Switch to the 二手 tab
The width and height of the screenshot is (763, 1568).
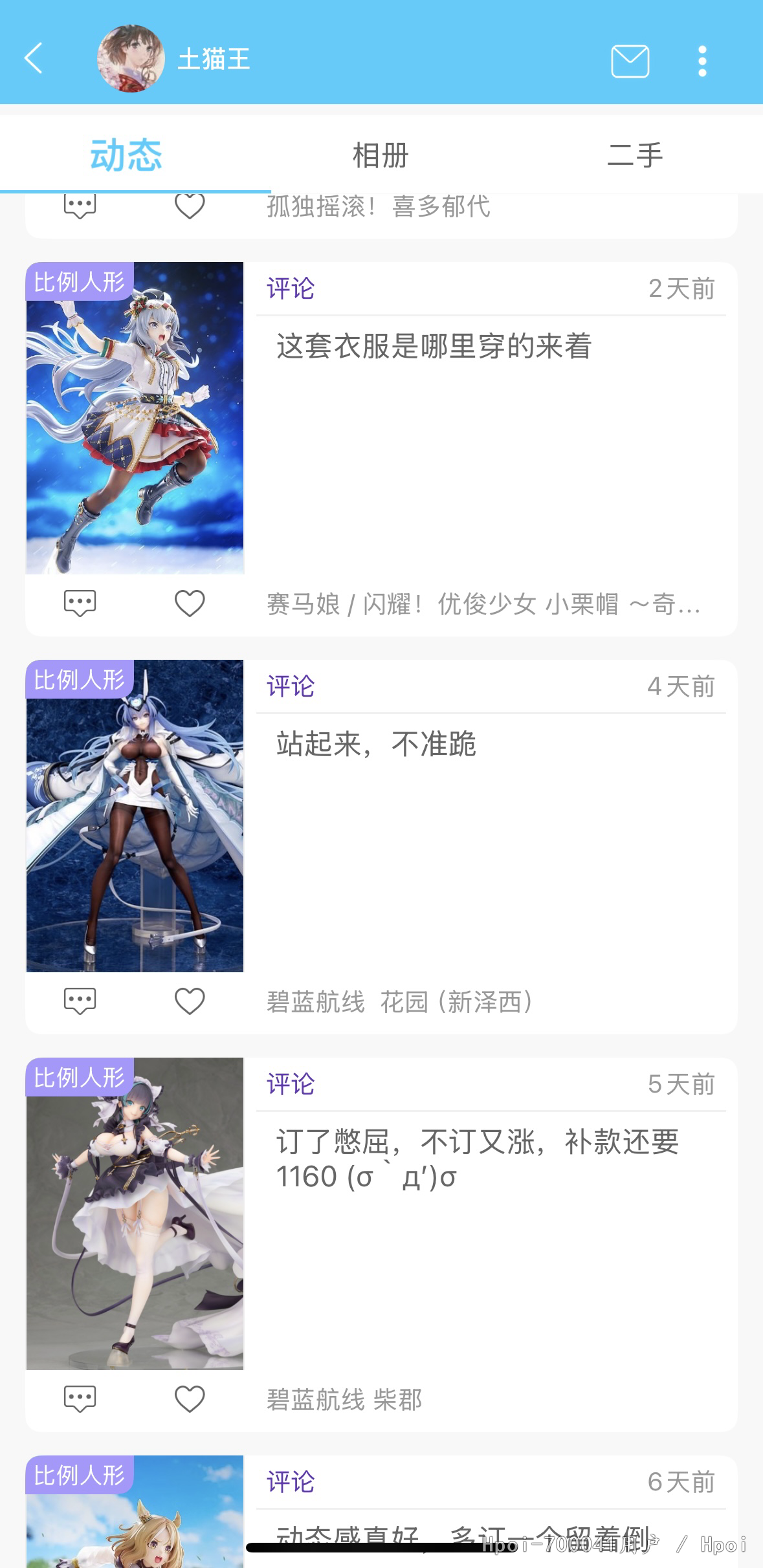(x=635, y=155)
